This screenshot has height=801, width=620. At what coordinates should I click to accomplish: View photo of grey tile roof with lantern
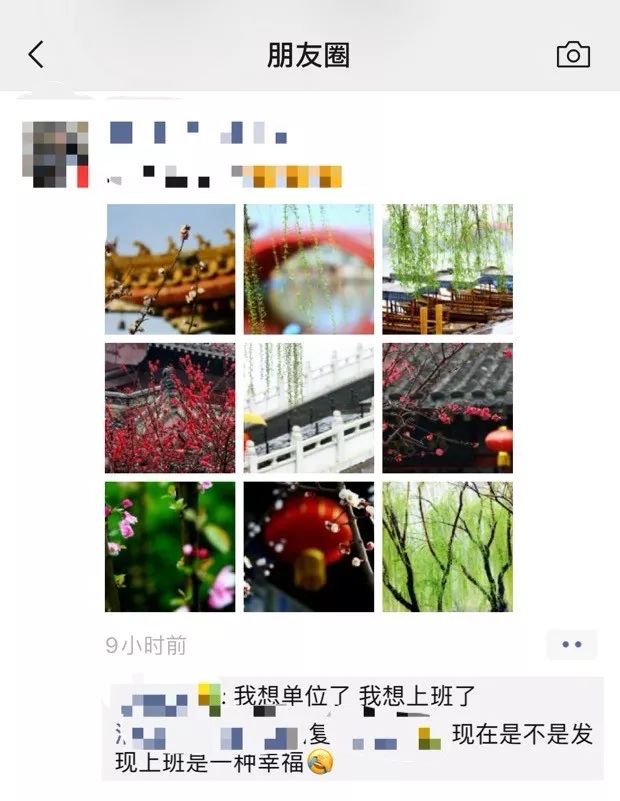[447, 408]
